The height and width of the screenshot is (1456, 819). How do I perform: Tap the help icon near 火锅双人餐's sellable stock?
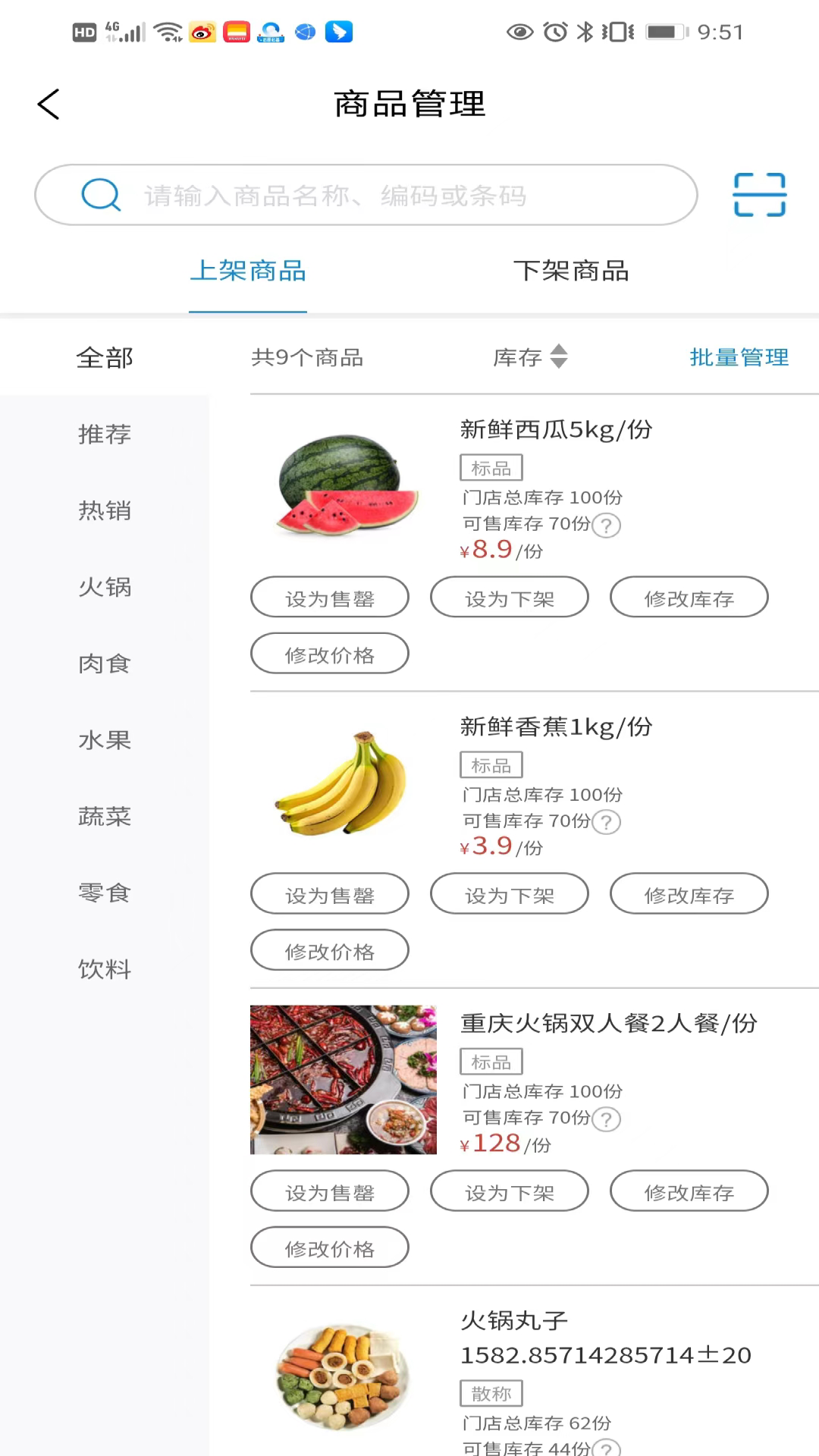coord(606,1119)
